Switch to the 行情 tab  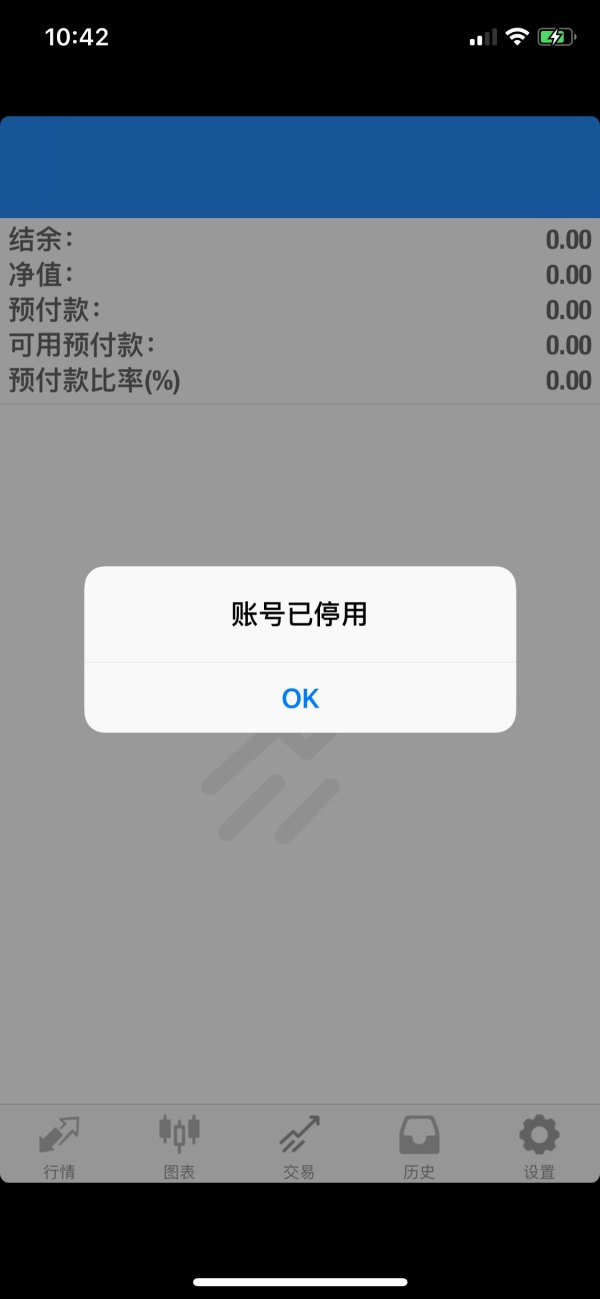(60, 1146)
